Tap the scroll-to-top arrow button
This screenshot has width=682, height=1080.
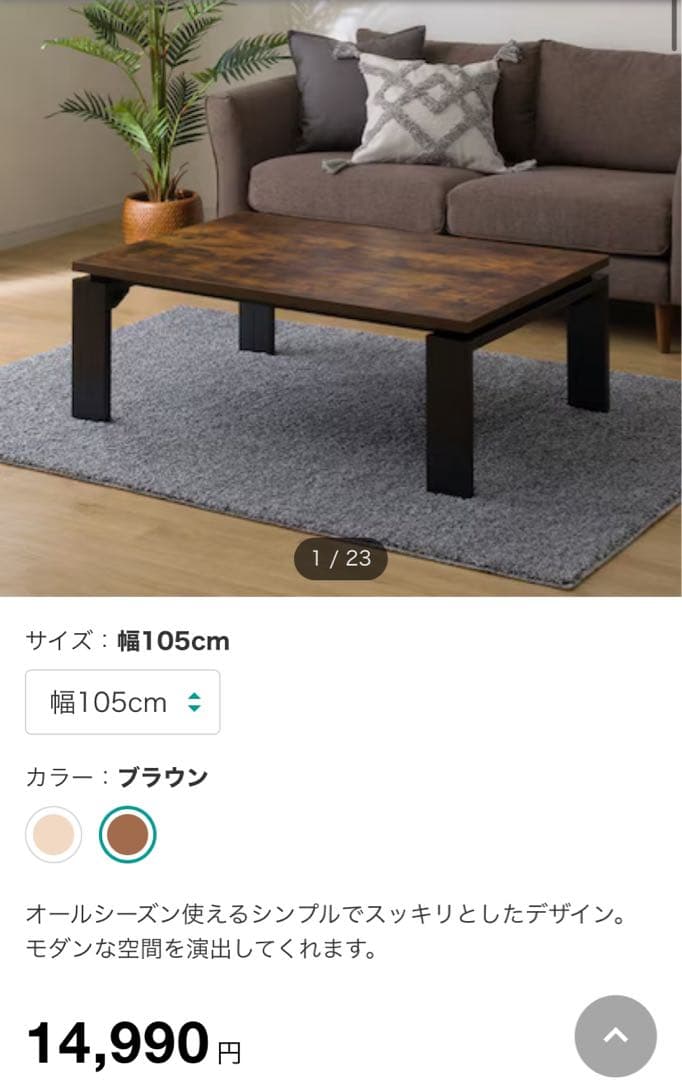coord(615,1036)
